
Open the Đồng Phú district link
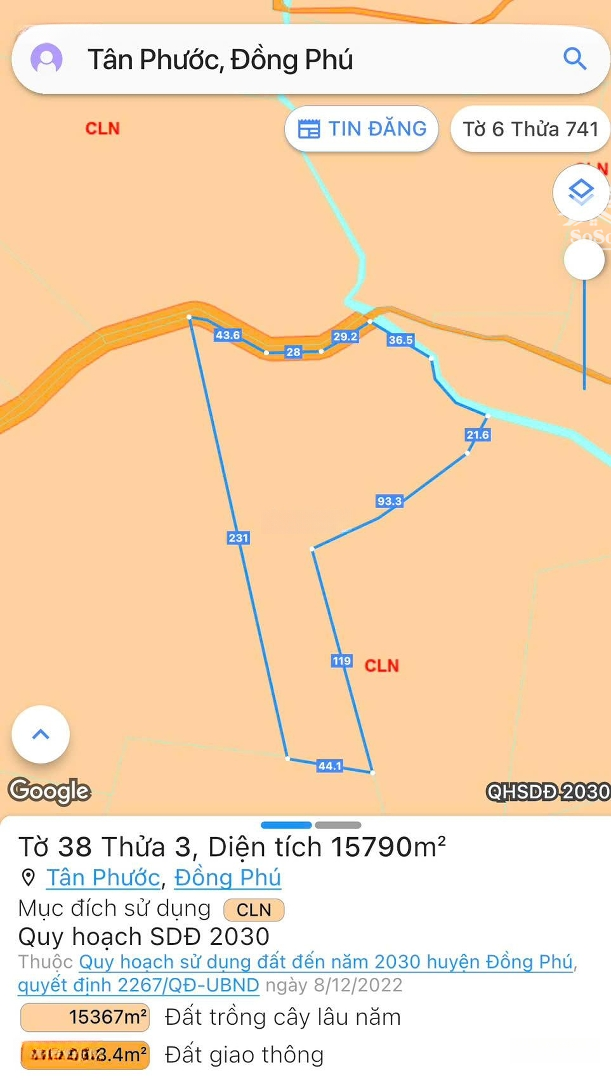tap(227, 878)
